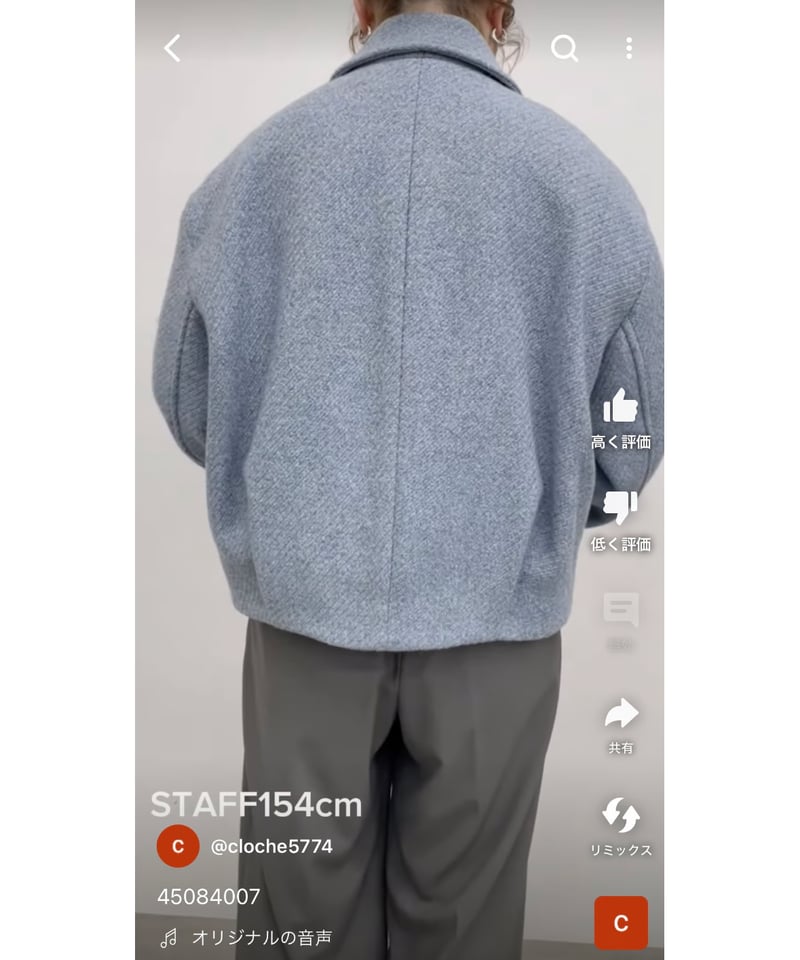The image size is (800, 960).
Task: Share this short video
Action: tap(621, 714)
